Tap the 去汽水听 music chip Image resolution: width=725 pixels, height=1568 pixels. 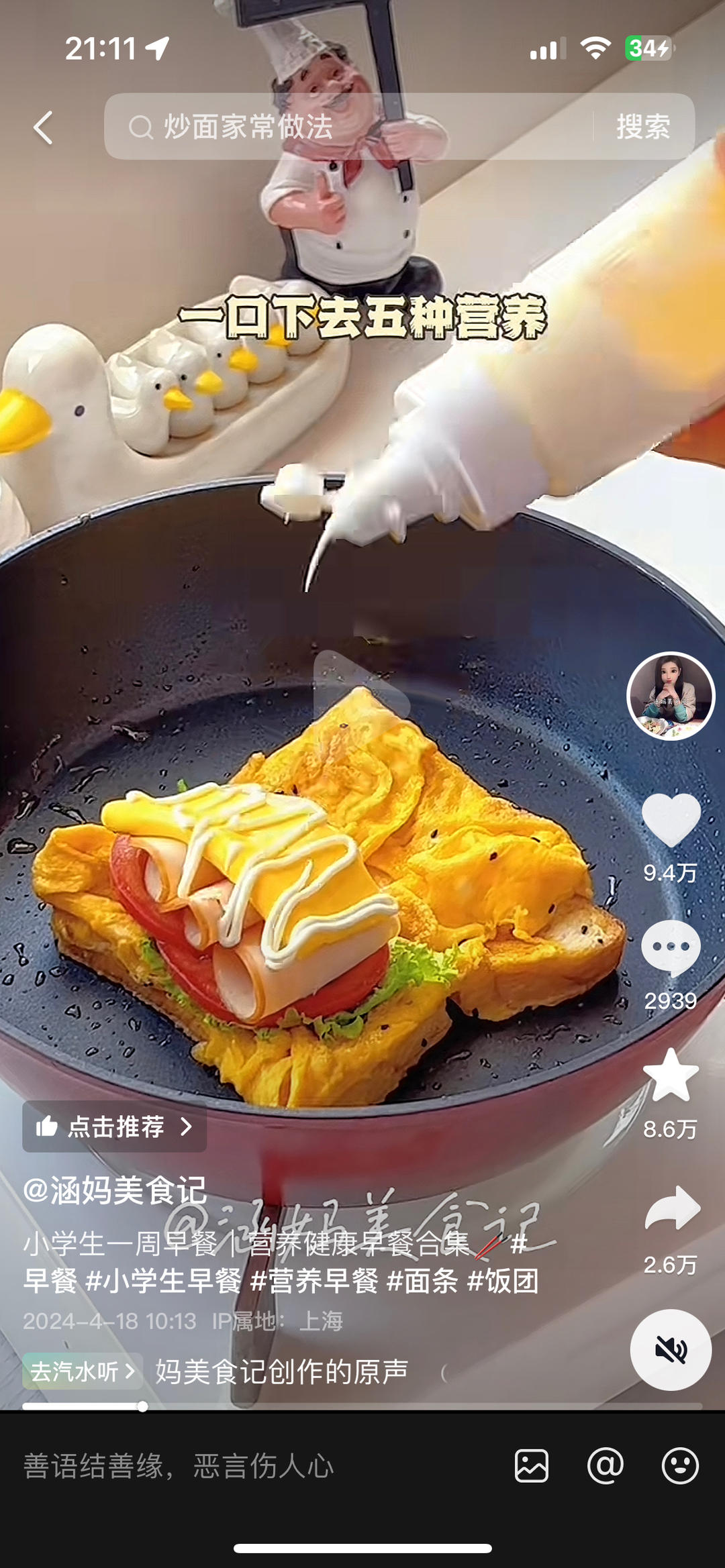(82, 1371)
